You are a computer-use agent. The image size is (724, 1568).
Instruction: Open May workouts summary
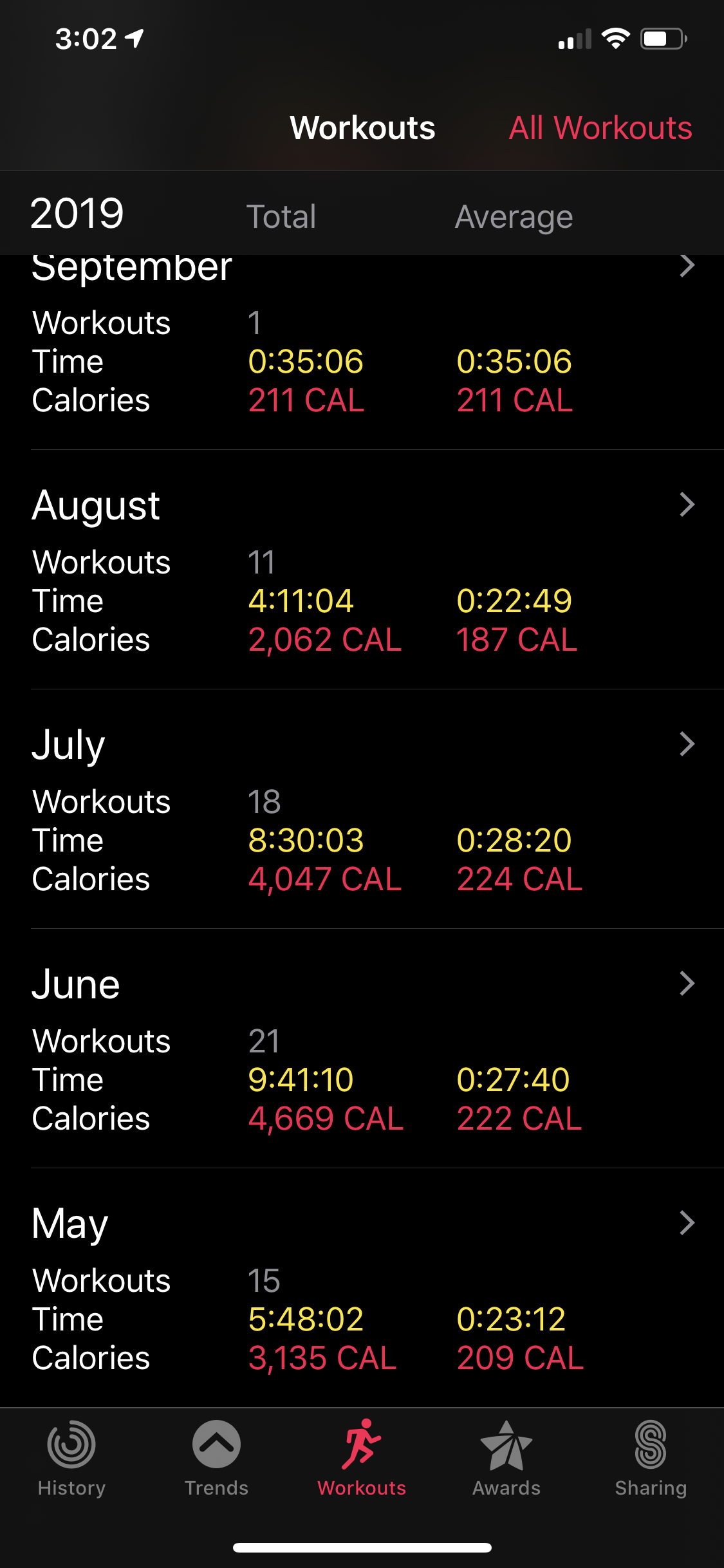[687, 1223]
